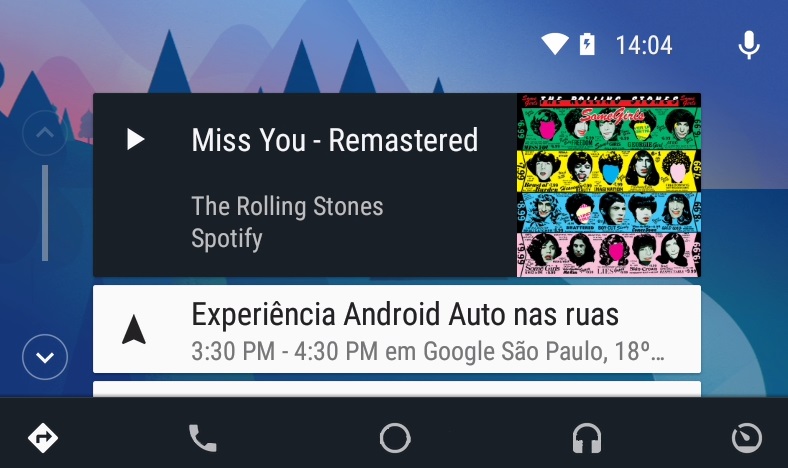The image size is (788, 468).
Task: Open navigation maps tab
Action: coord(43,437)
